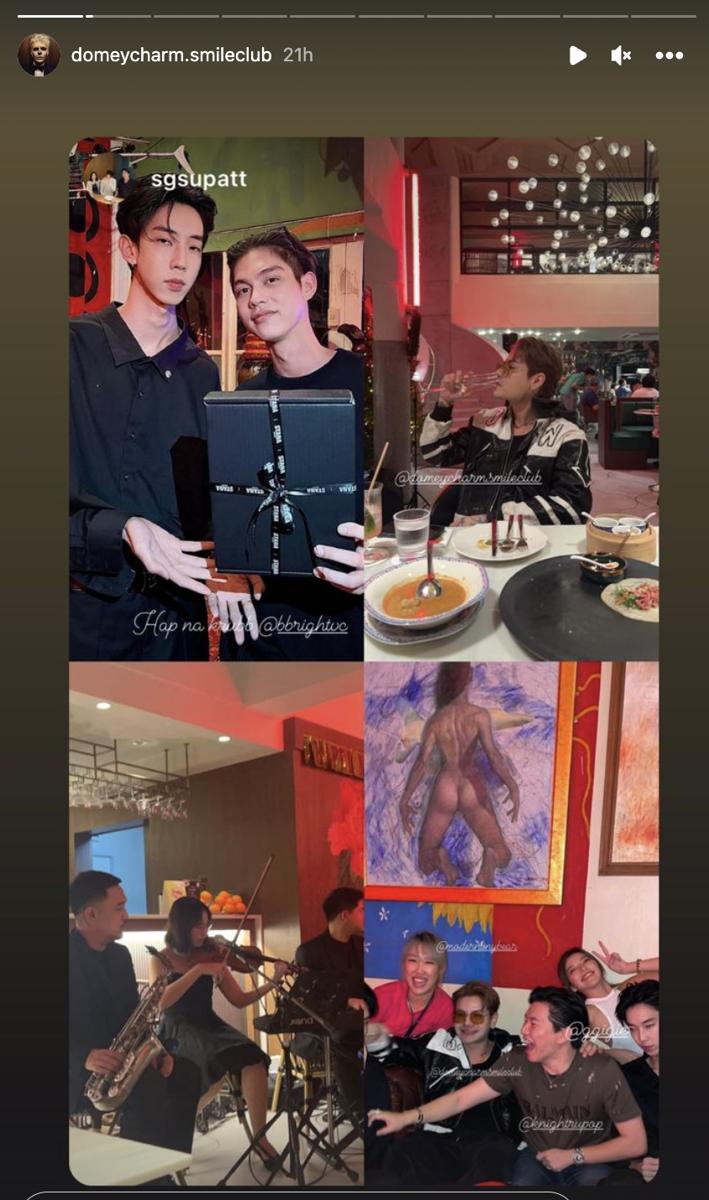Open the story overflow menu
This screenshot has width=709, height=1200.
pos(669,56)
